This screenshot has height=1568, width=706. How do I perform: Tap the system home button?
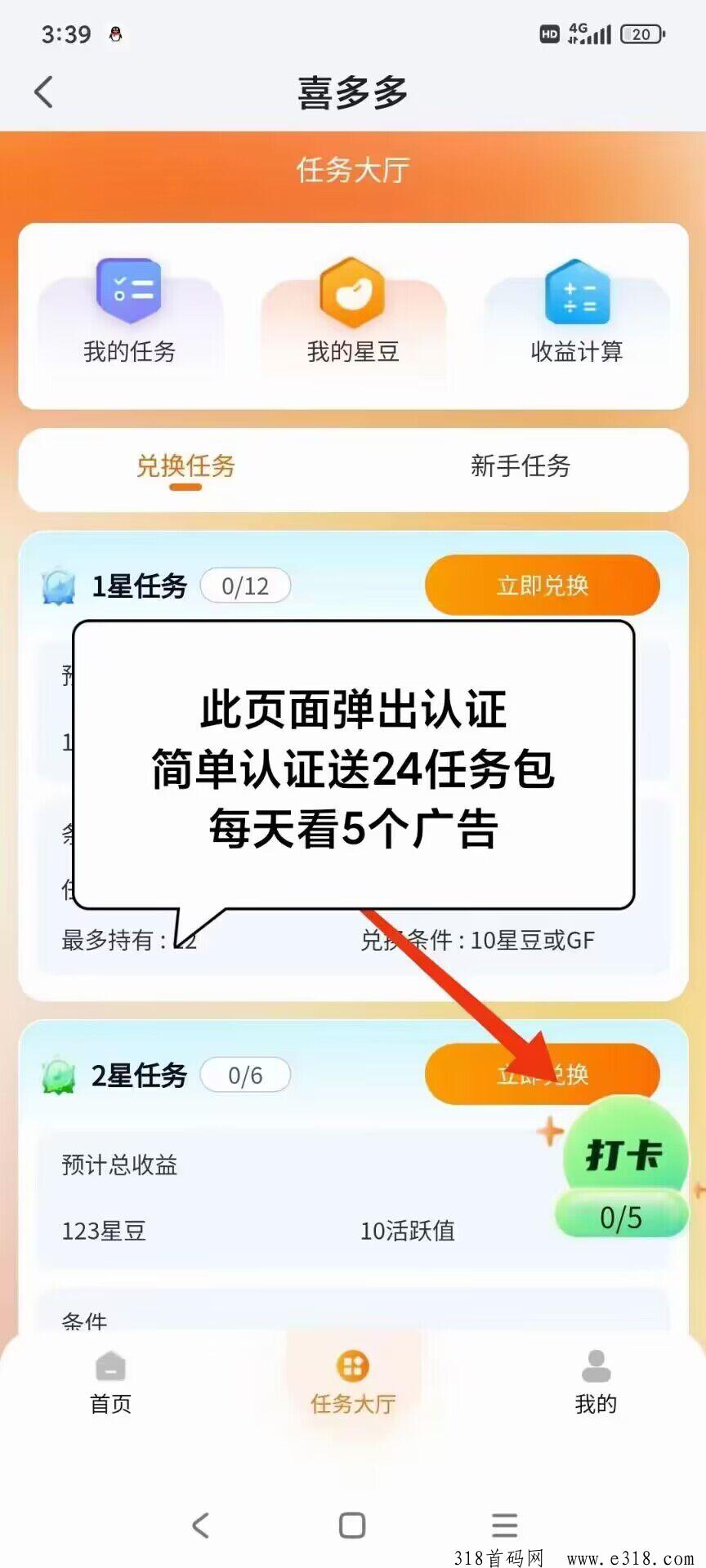(352, 1525)
